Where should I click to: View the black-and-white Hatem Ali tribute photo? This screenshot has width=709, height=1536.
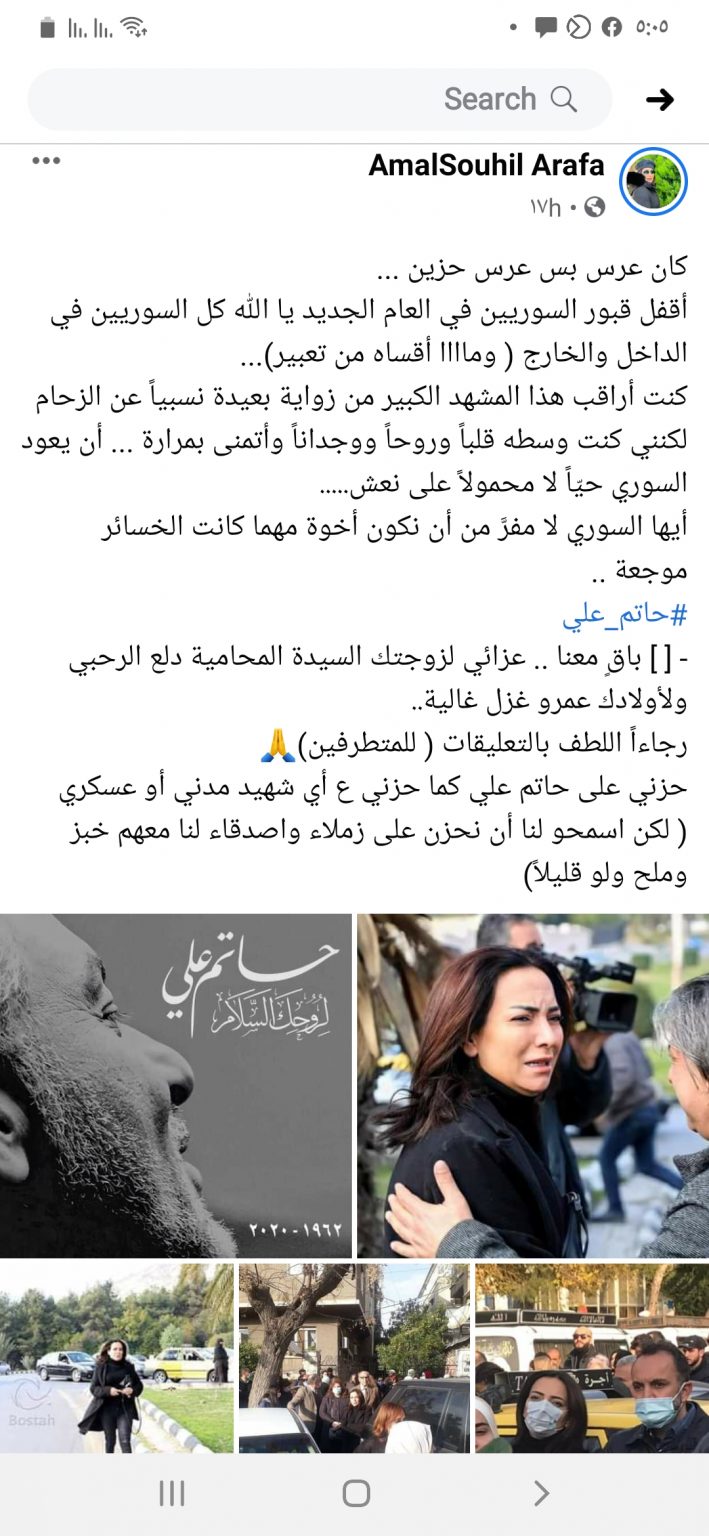176,1085
